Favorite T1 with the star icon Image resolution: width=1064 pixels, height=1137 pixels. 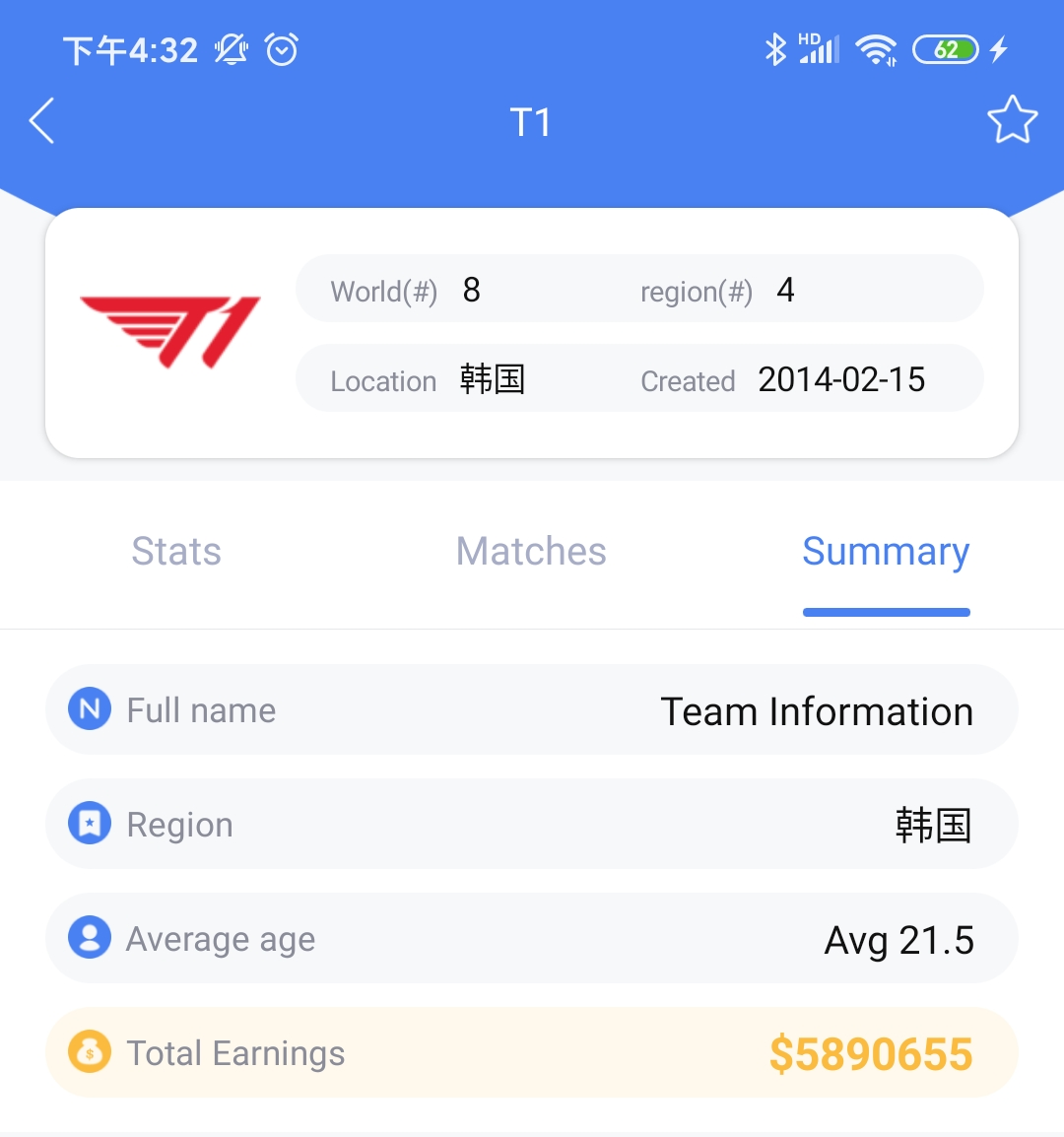1012,120
